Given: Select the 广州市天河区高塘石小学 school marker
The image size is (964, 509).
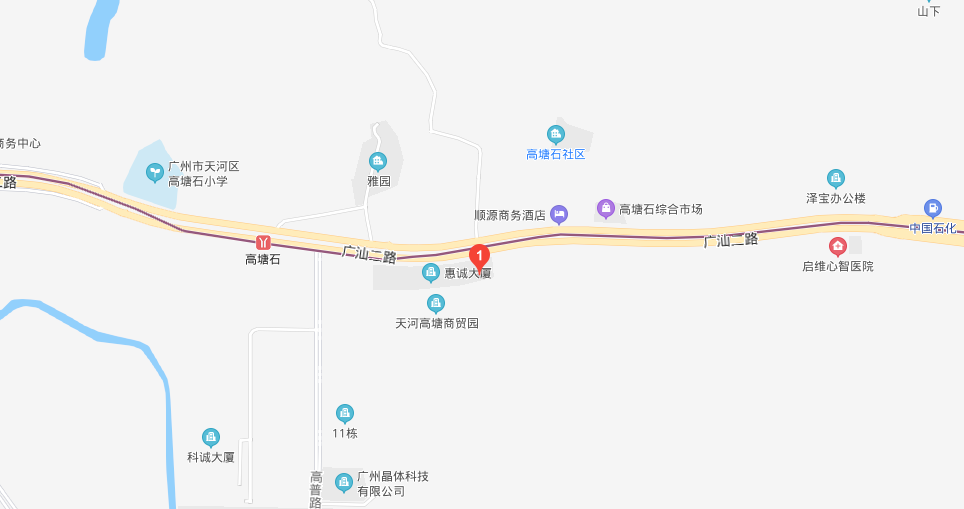Looking at the screenshot, I should point(155,172).
